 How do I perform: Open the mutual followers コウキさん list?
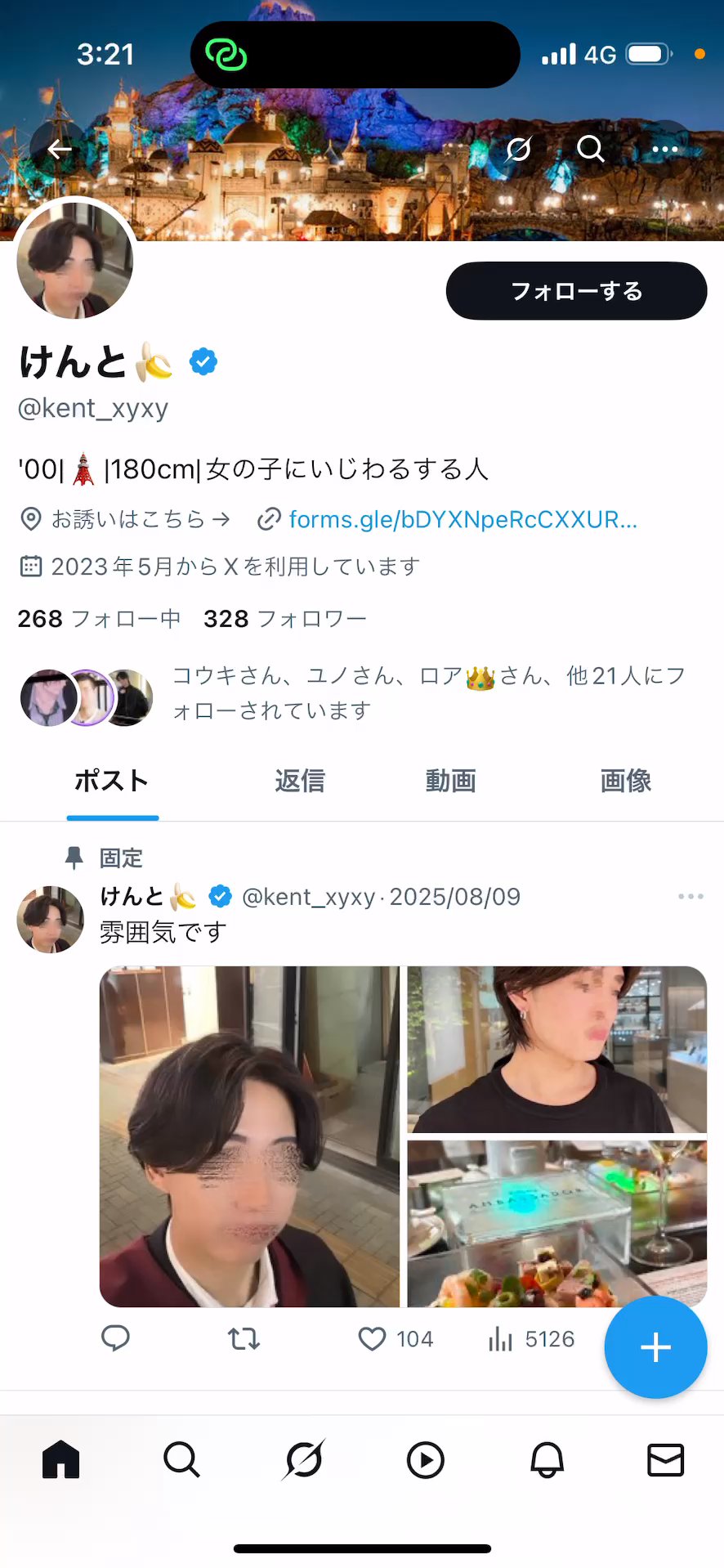point(427,692)
